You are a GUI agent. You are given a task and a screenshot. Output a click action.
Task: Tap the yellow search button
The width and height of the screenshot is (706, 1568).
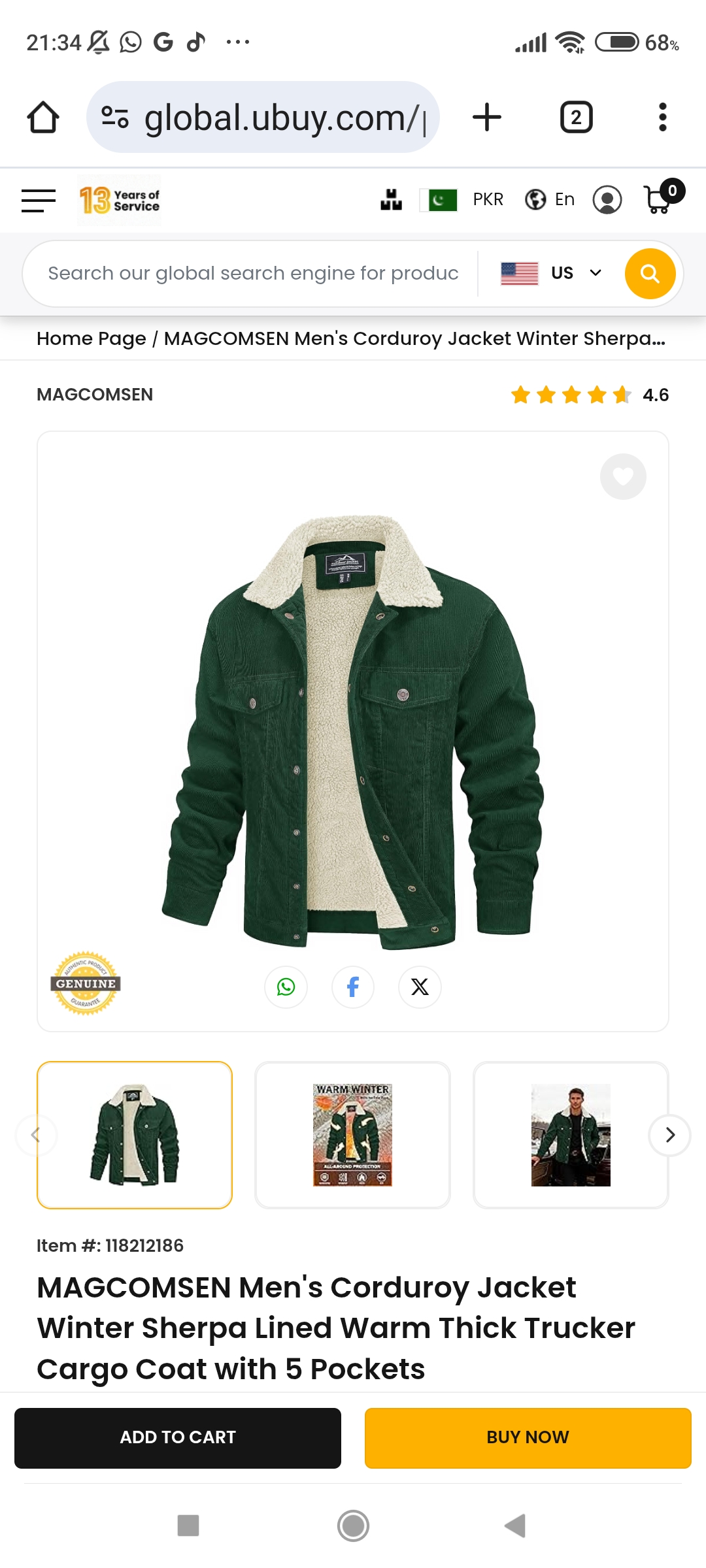pos(650,274)
